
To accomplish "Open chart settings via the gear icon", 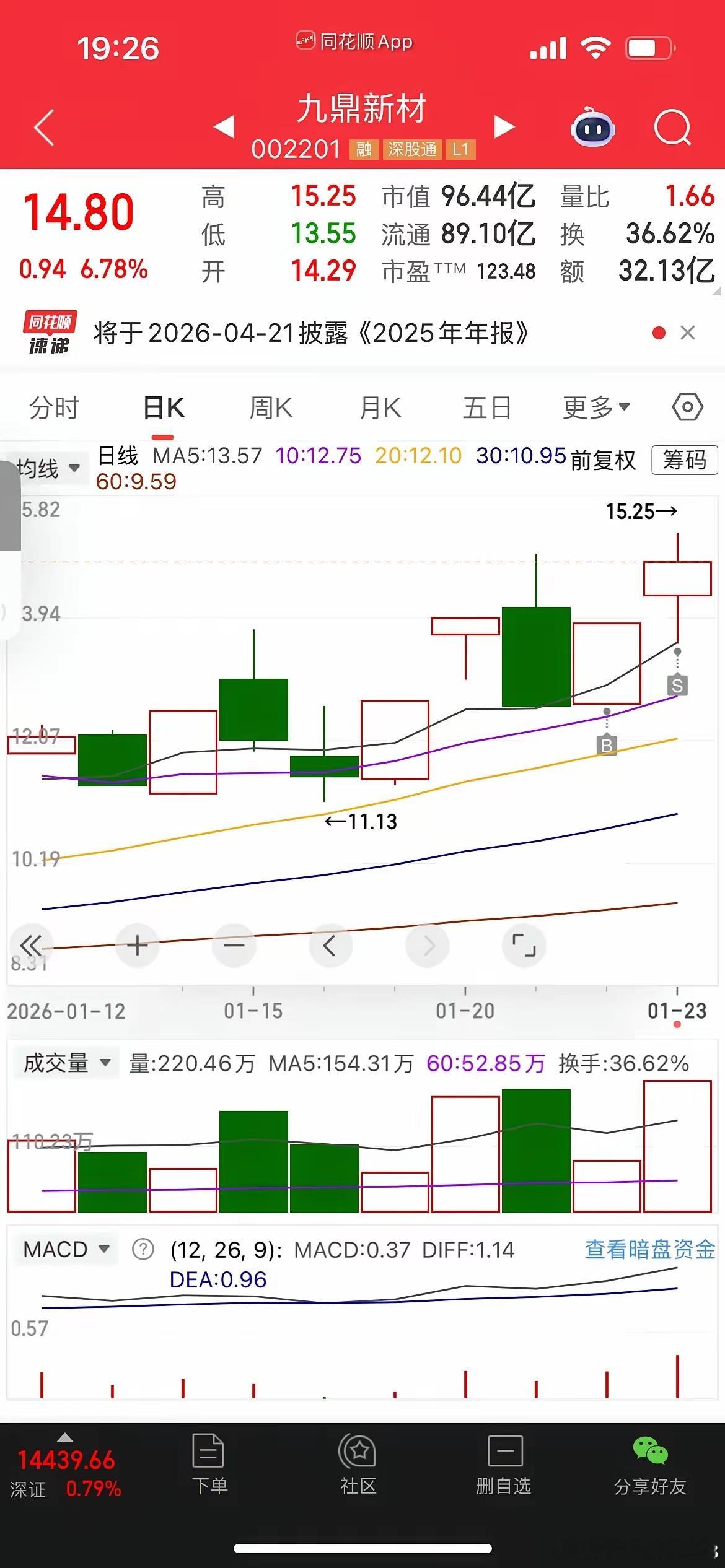I will coord(685,407).
